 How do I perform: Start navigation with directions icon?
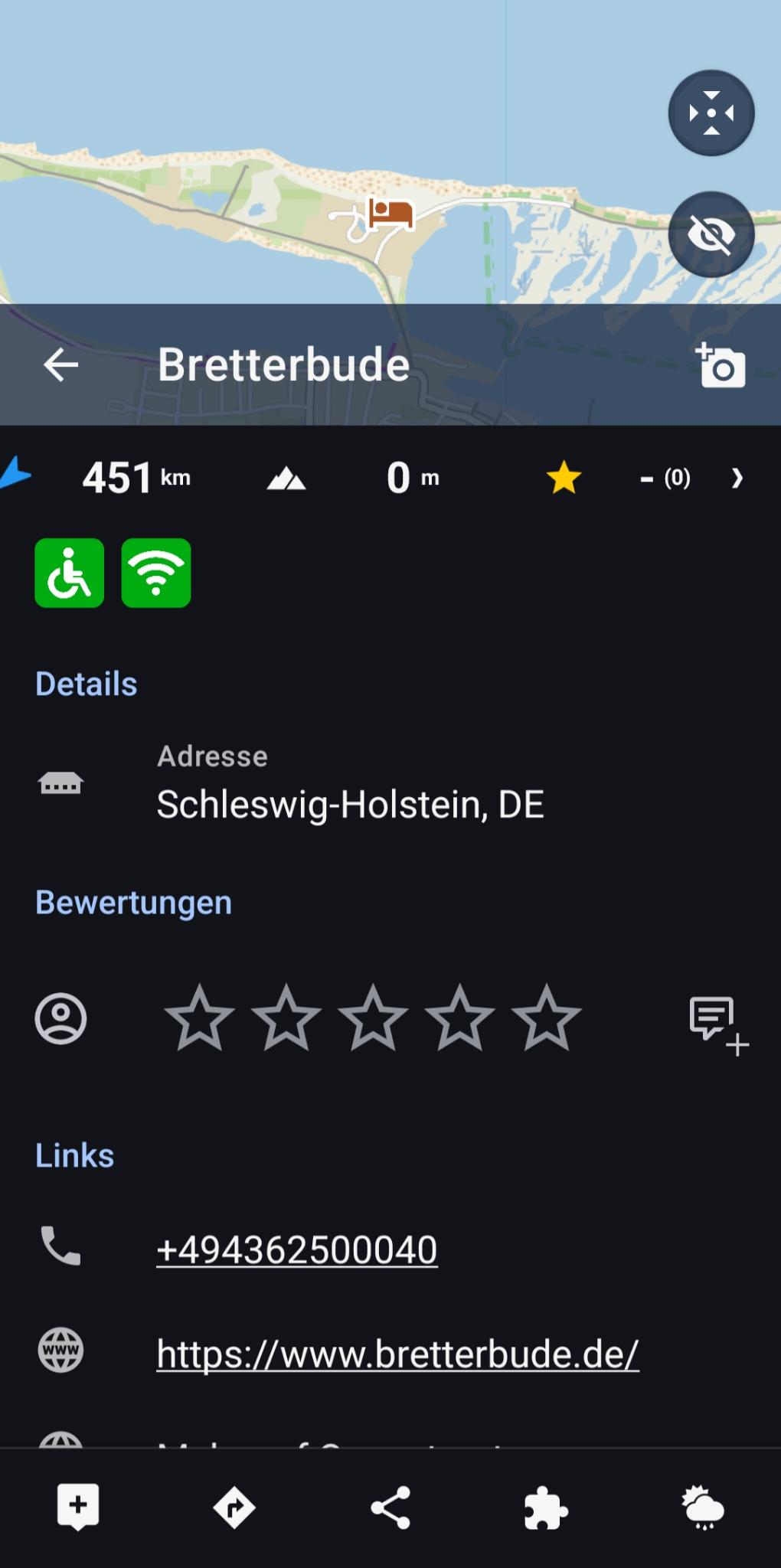(234, 1508)
